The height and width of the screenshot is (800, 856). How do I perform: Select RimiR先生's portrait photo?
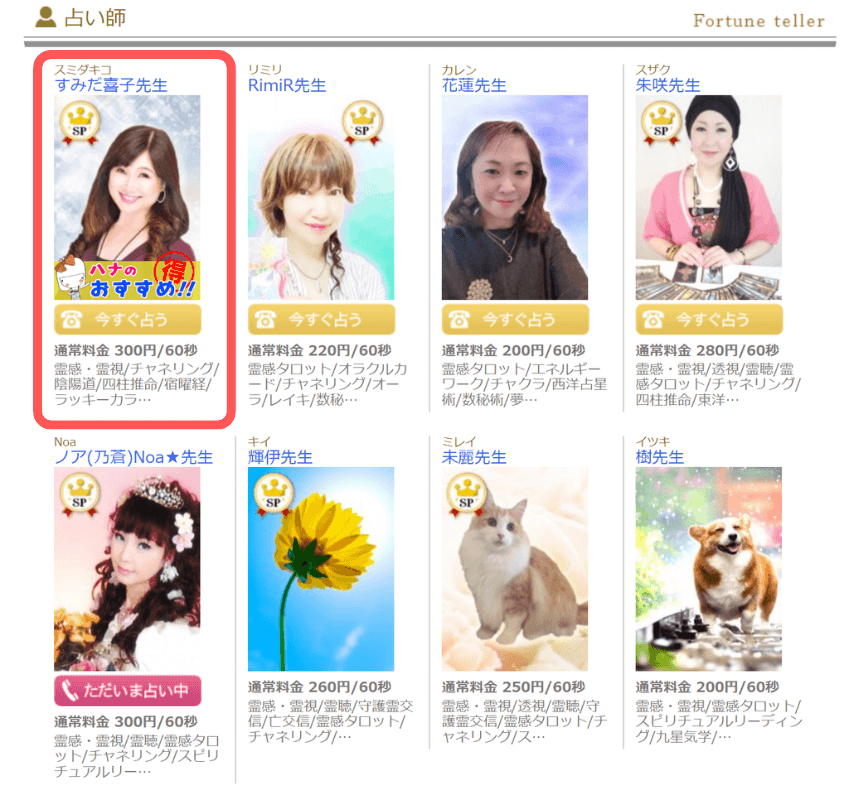[321, 198]
